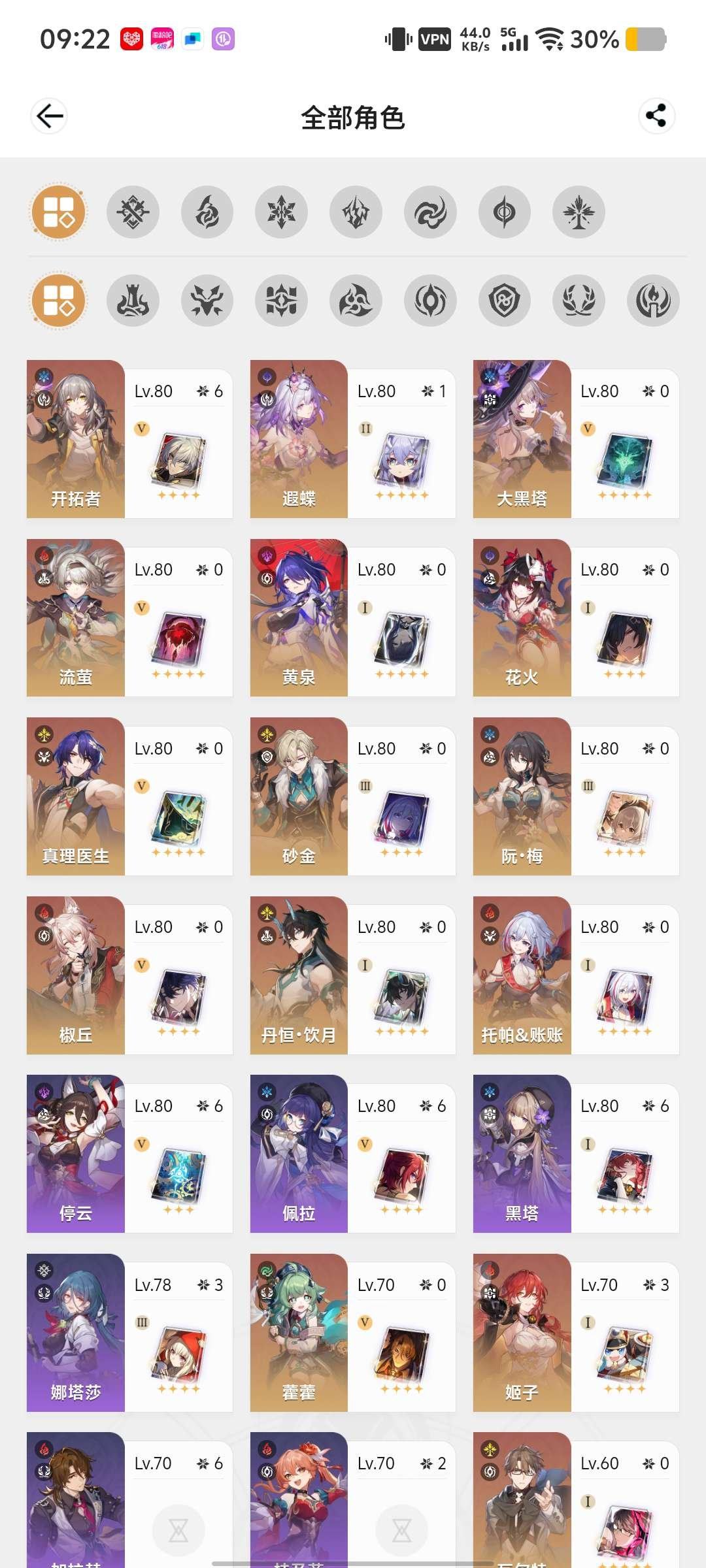
Task: Share the all characters page
Action: [656, 116]
